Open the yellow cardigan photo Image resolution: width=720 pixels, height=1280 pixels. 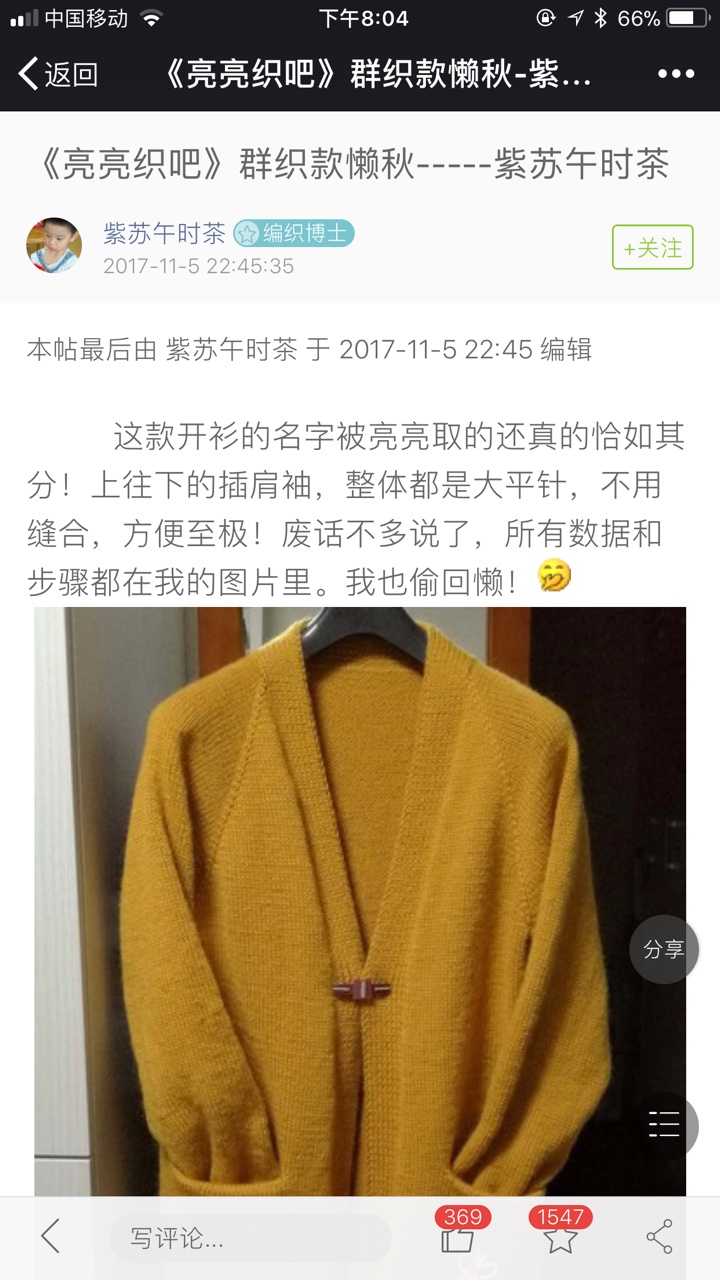tap(360, 900)
